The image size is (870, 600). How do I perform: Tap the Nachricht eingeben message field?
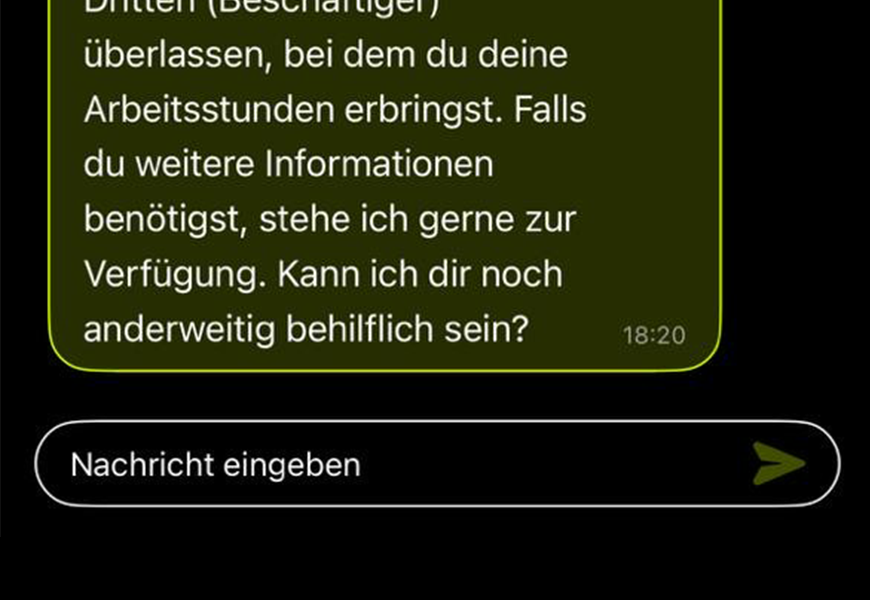(390, 464)
